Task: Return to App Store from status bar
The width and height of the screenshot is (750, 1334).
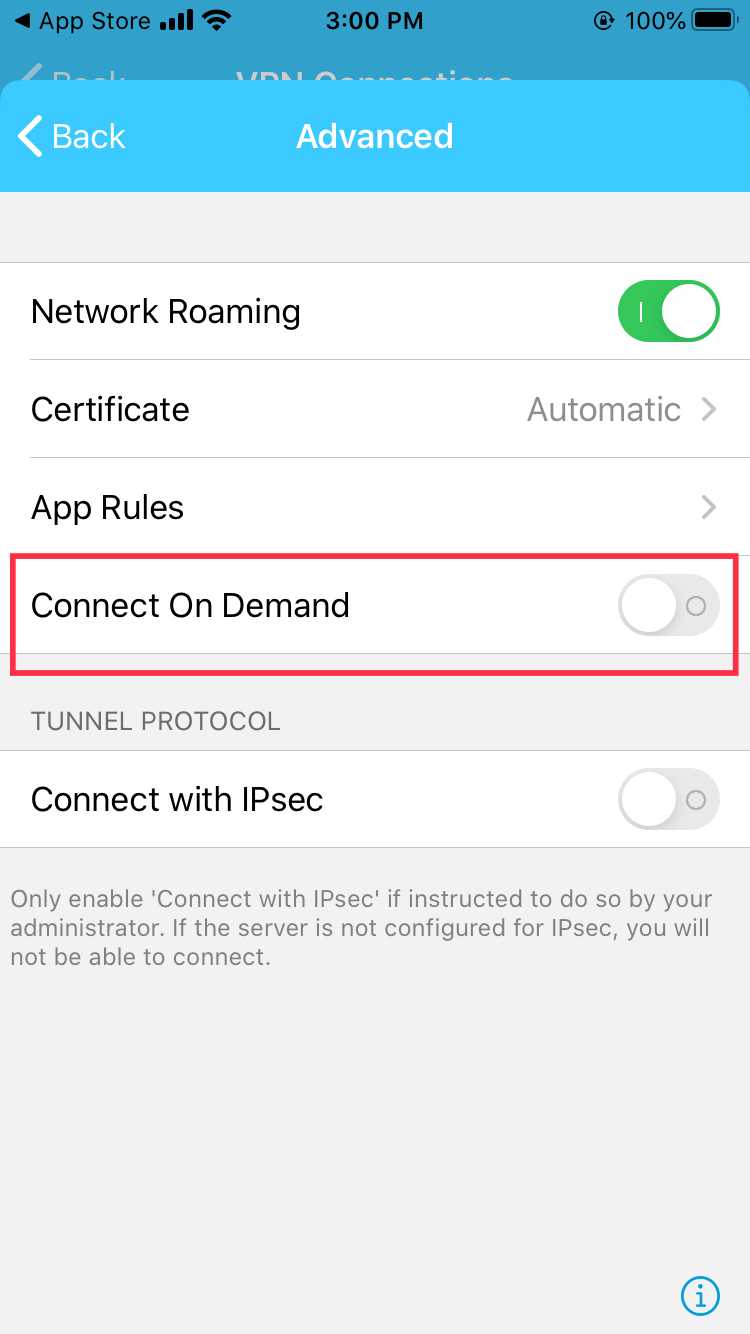Action: click(84, 21)
